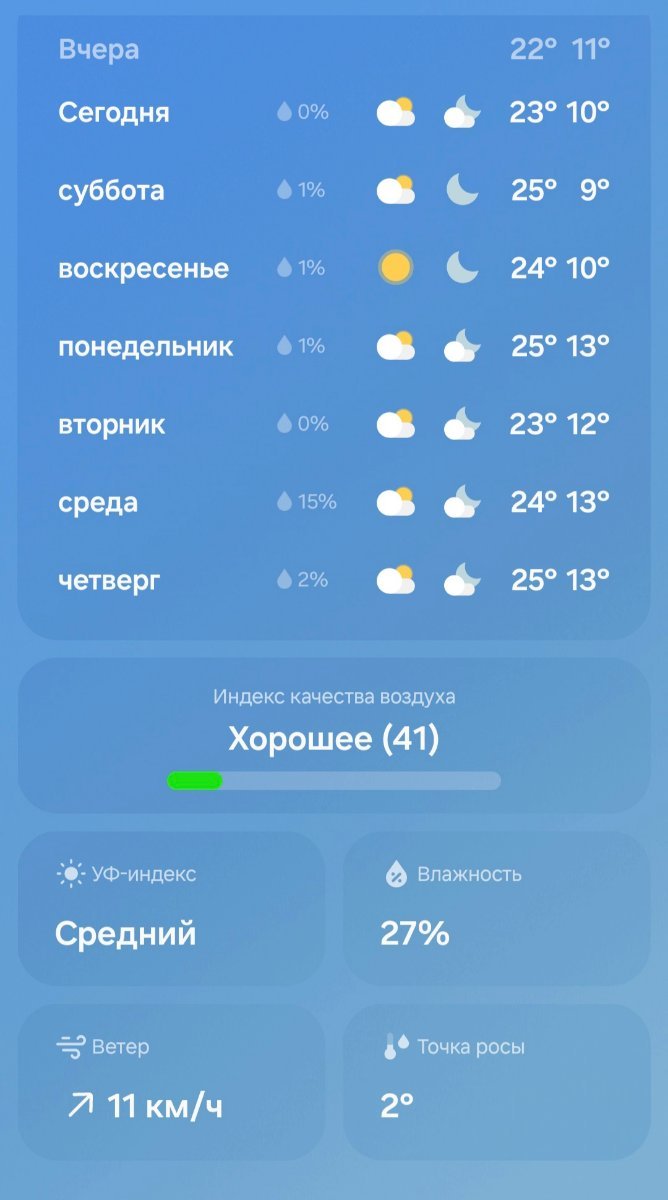
Task: Open the четверг forecast row
Action: coord(334,580)
